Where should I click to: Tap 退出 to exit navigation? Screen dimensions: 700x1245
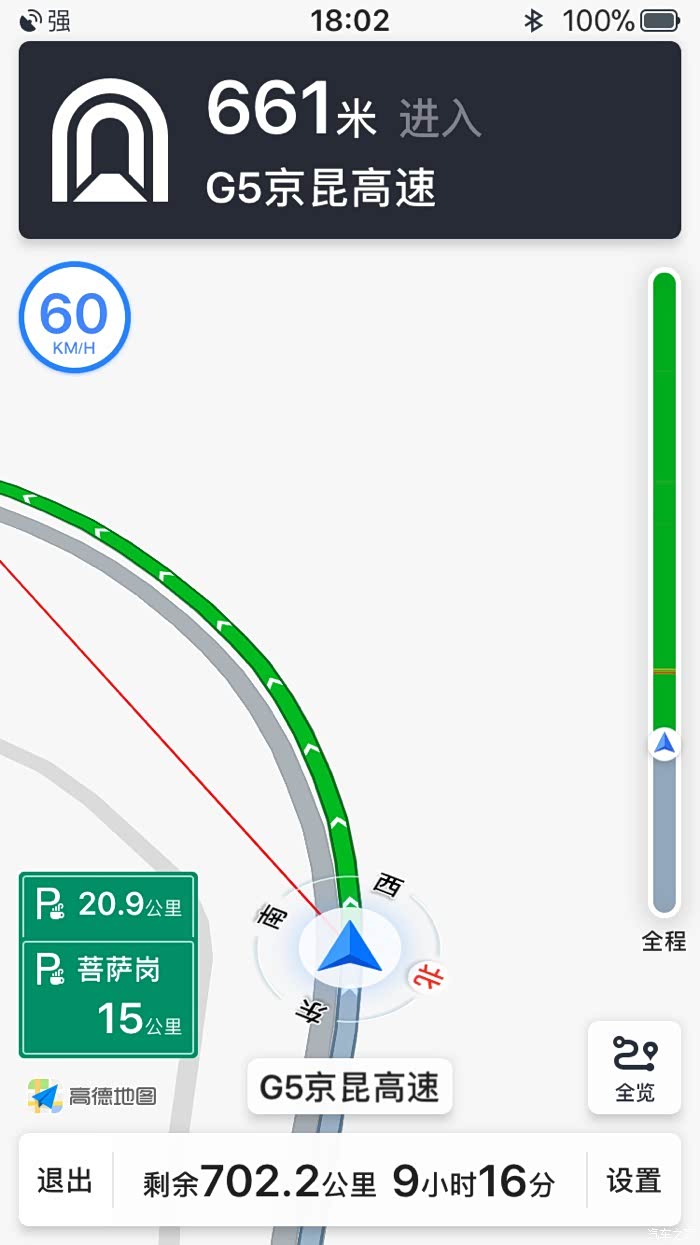65,1181
